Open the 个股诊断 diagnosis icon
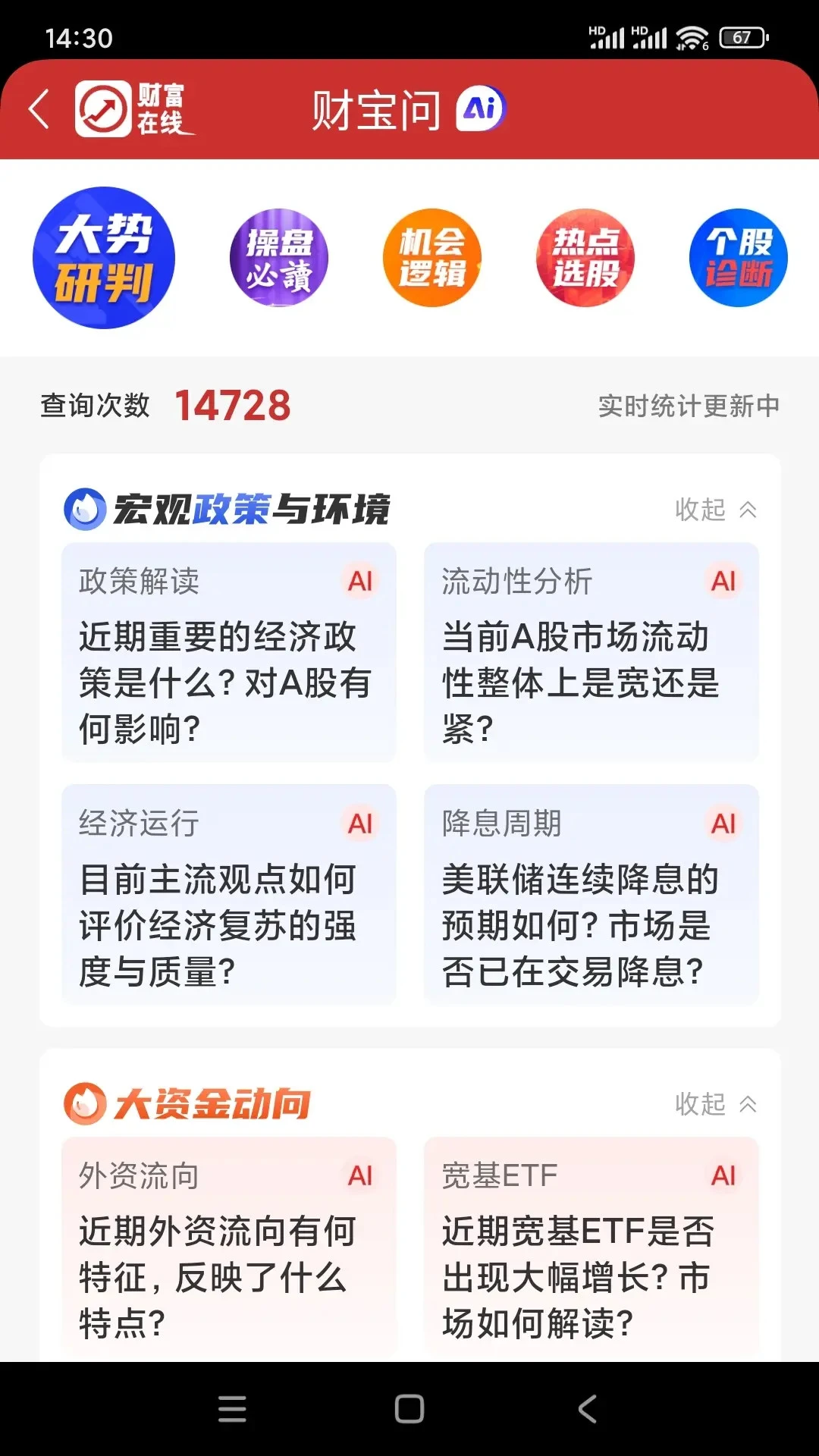This screenshot has height=1456, width=819. pos(737,258)
